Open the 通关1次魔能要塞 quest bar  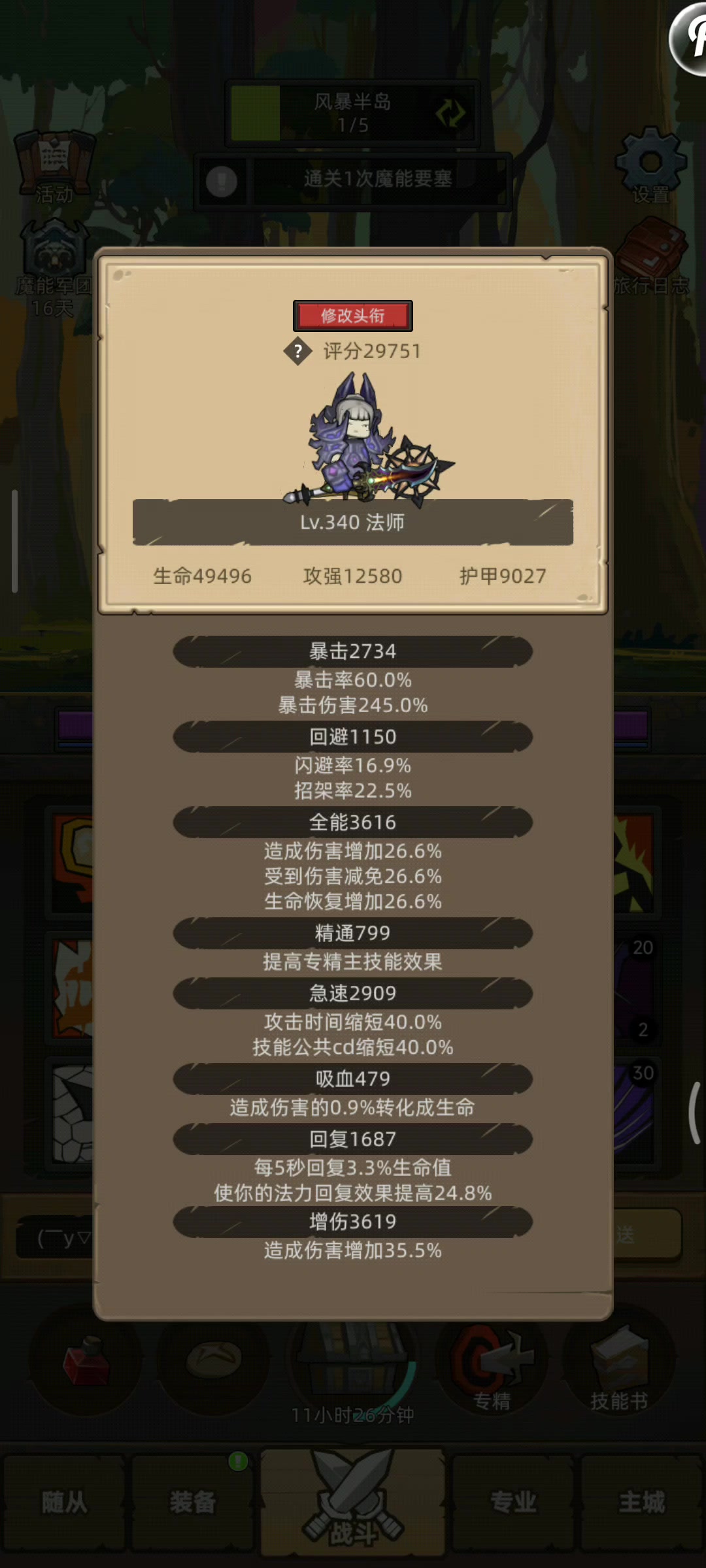tap(378, 180)
